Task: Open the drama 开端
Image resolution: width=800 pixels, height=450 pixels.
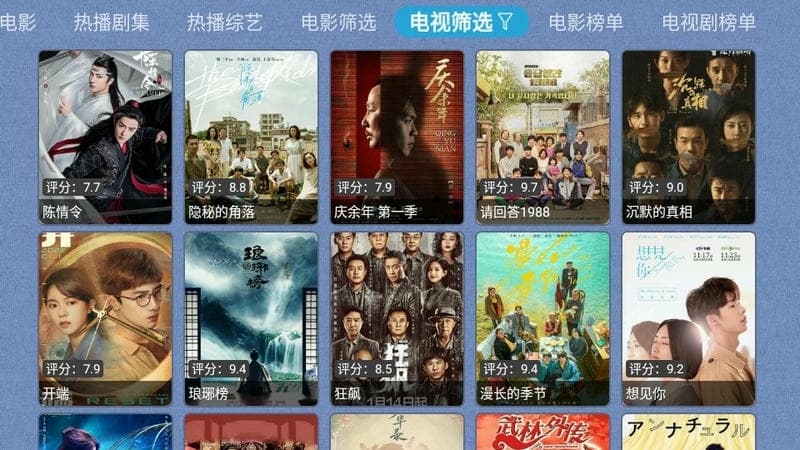Action: [x=105, y=319]
